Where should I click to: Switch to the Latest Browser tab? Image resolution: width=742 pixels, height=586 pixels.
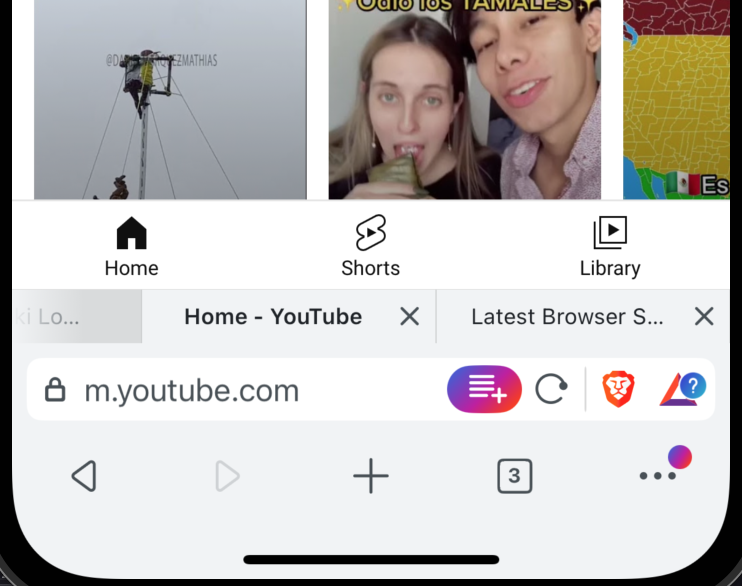566,317
